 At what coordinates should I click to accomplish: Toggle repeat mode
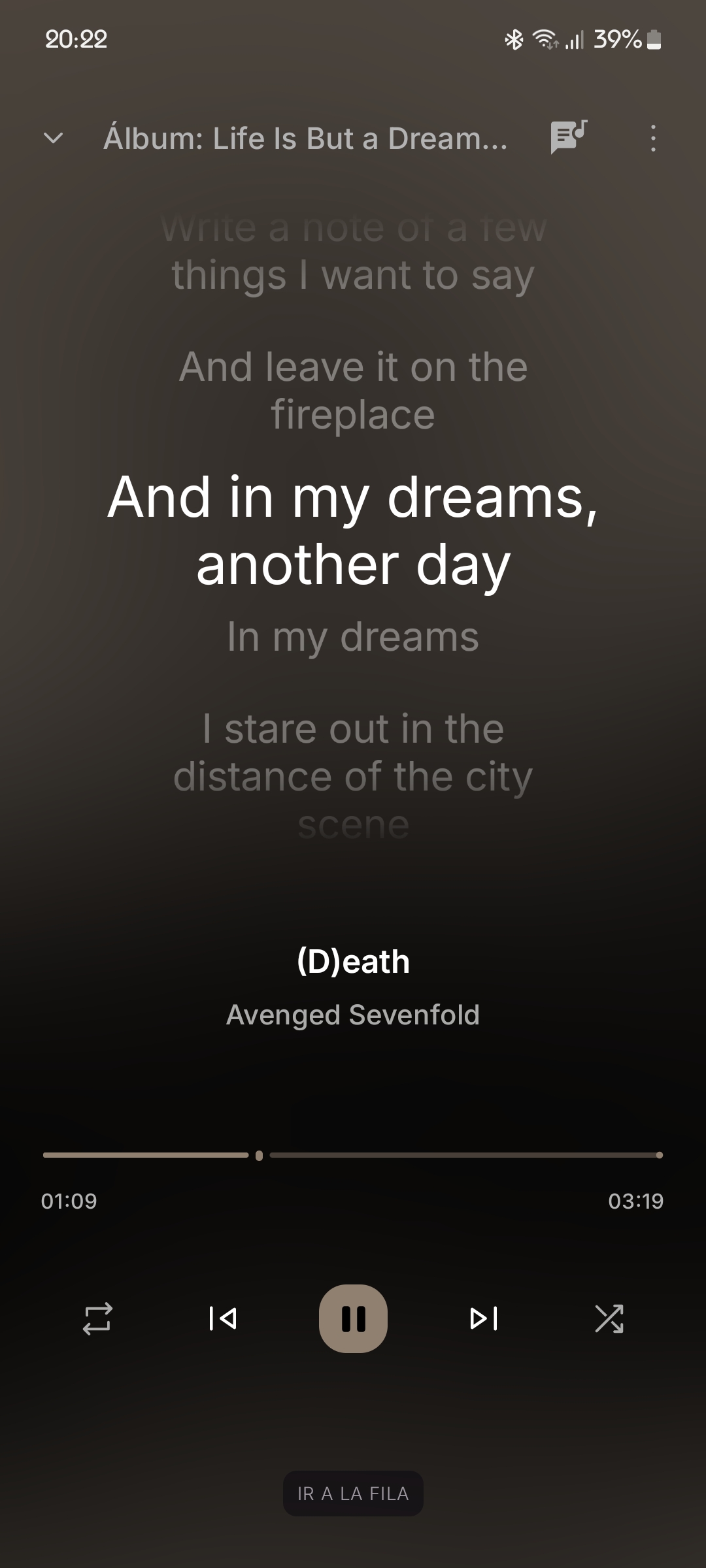pyautogui.click(x=97, y=1318)
